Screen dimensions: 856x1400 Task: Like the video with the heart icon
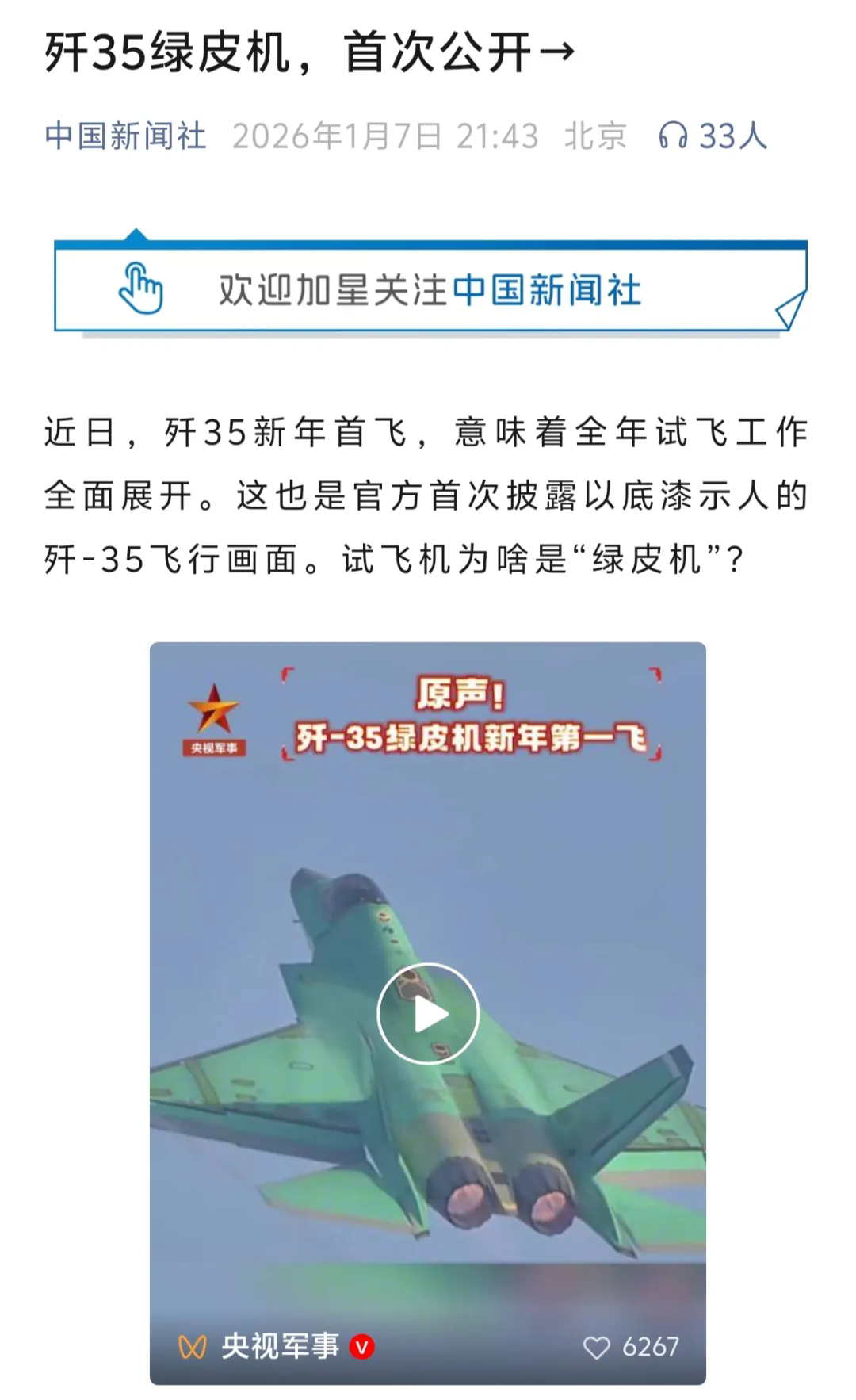coord(597,1347)
